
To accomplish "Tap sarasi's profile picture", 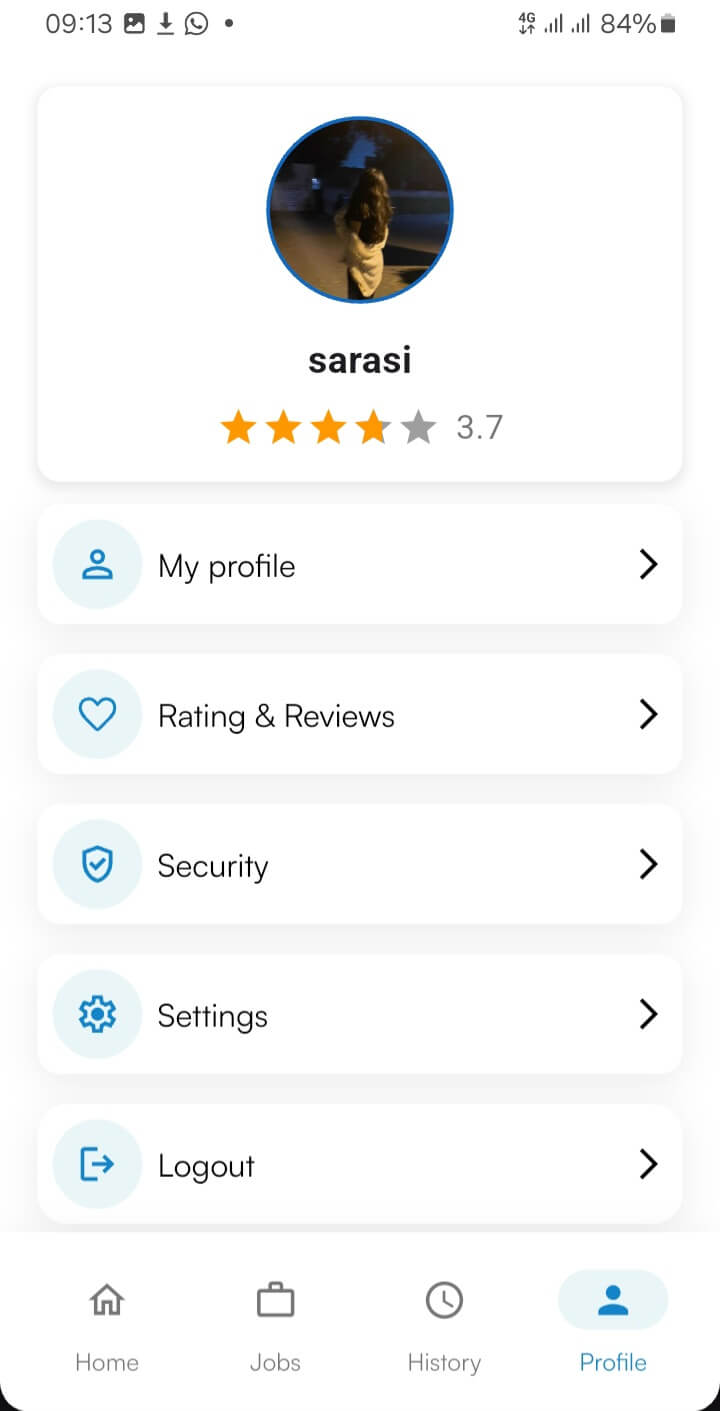I will pyautogui.click(x=360, y=210).
